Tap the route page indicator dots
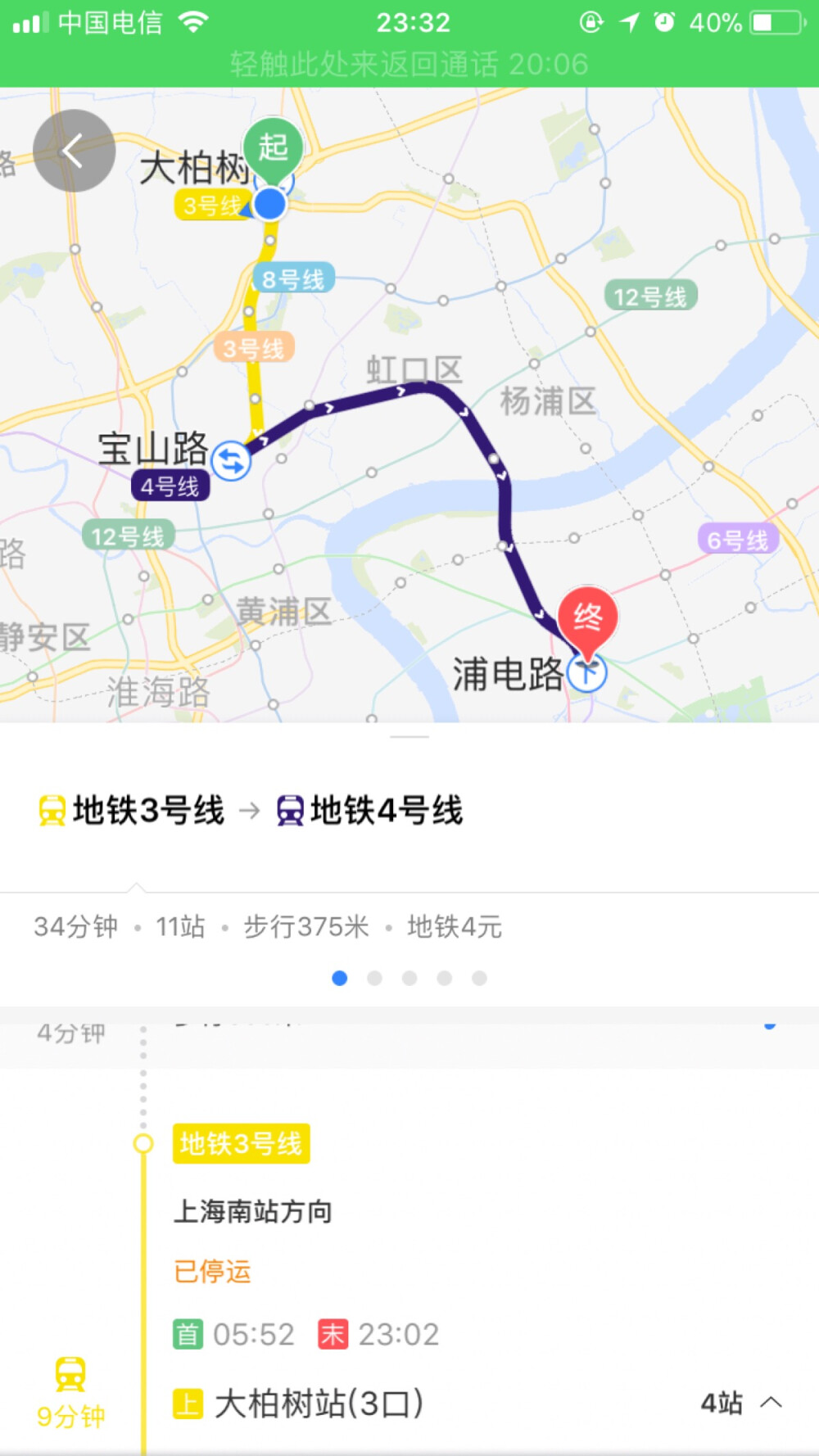This screenshot has width=819, height=1456. [x=409, y=978]
